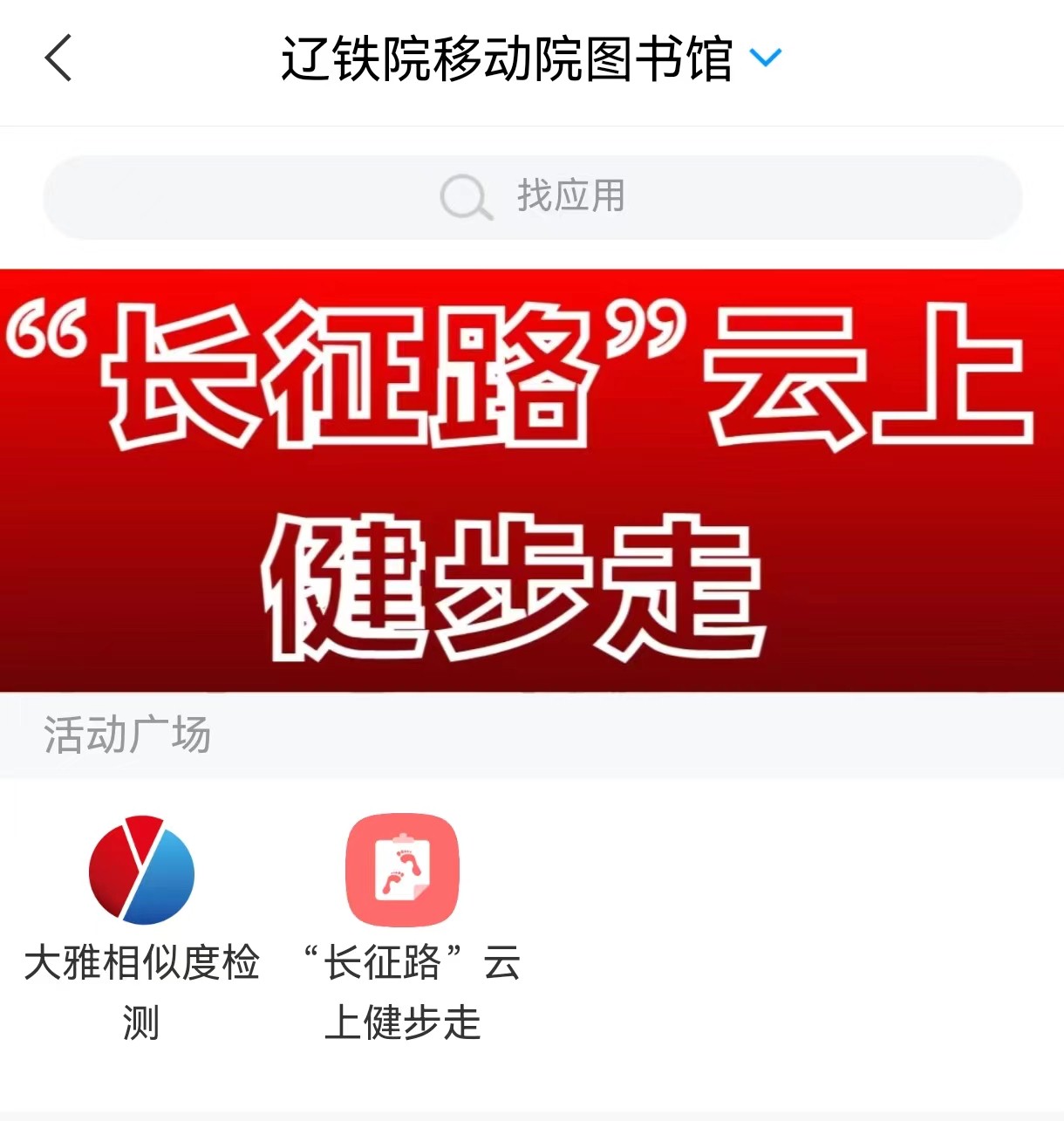The image size is (1064, 1121).
Task: Launch the "长征路"云上健步走 app icon
Action: [x=402, y=870]
